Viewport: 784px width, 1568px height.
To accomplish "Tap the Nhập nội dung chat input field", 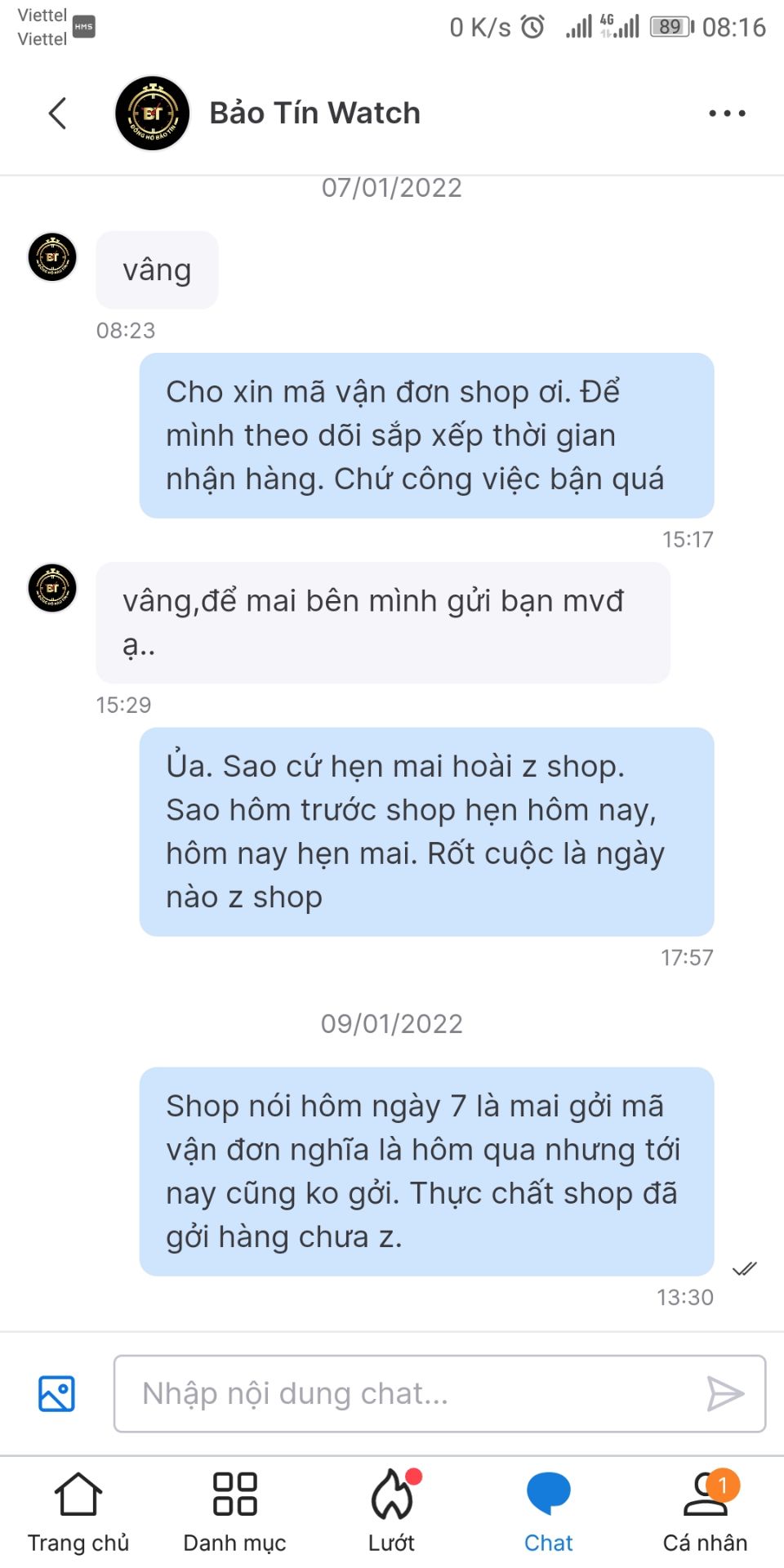I will coord(408,1394).
